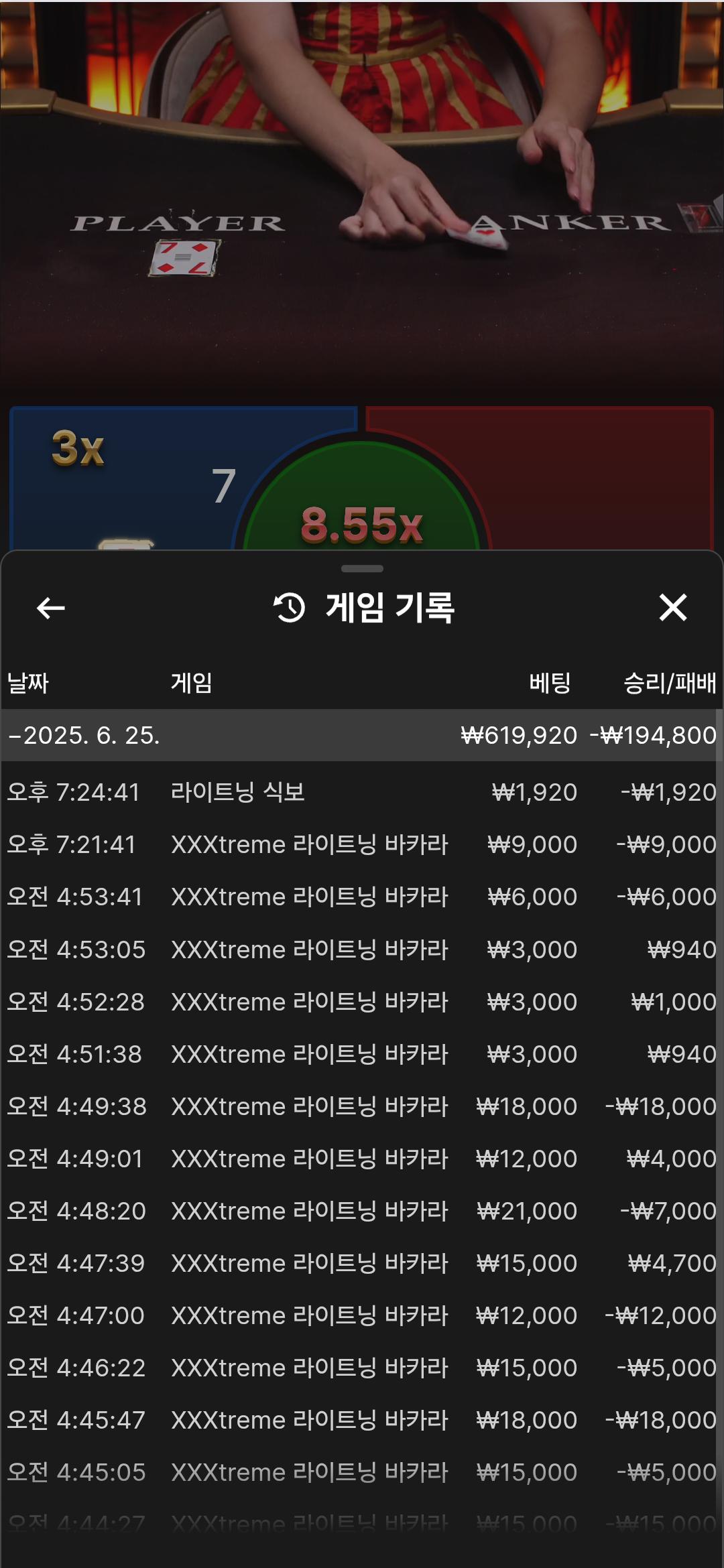Open the 오후 7:21:41 바카라 record
The width and height of the screenshot is (724, 1568).
tap(362, 844)
